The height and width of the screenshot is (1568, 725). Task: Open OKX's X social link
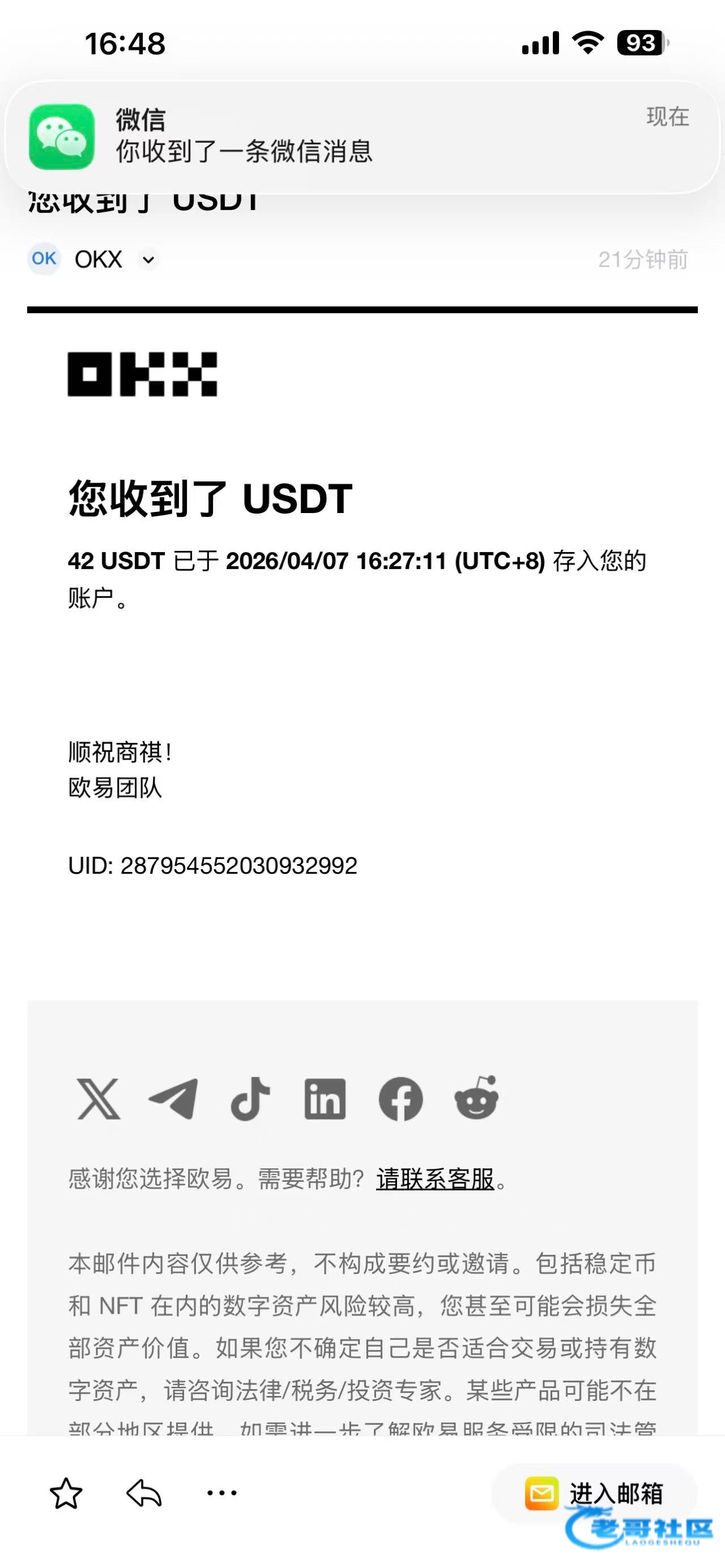[99, 1099]
